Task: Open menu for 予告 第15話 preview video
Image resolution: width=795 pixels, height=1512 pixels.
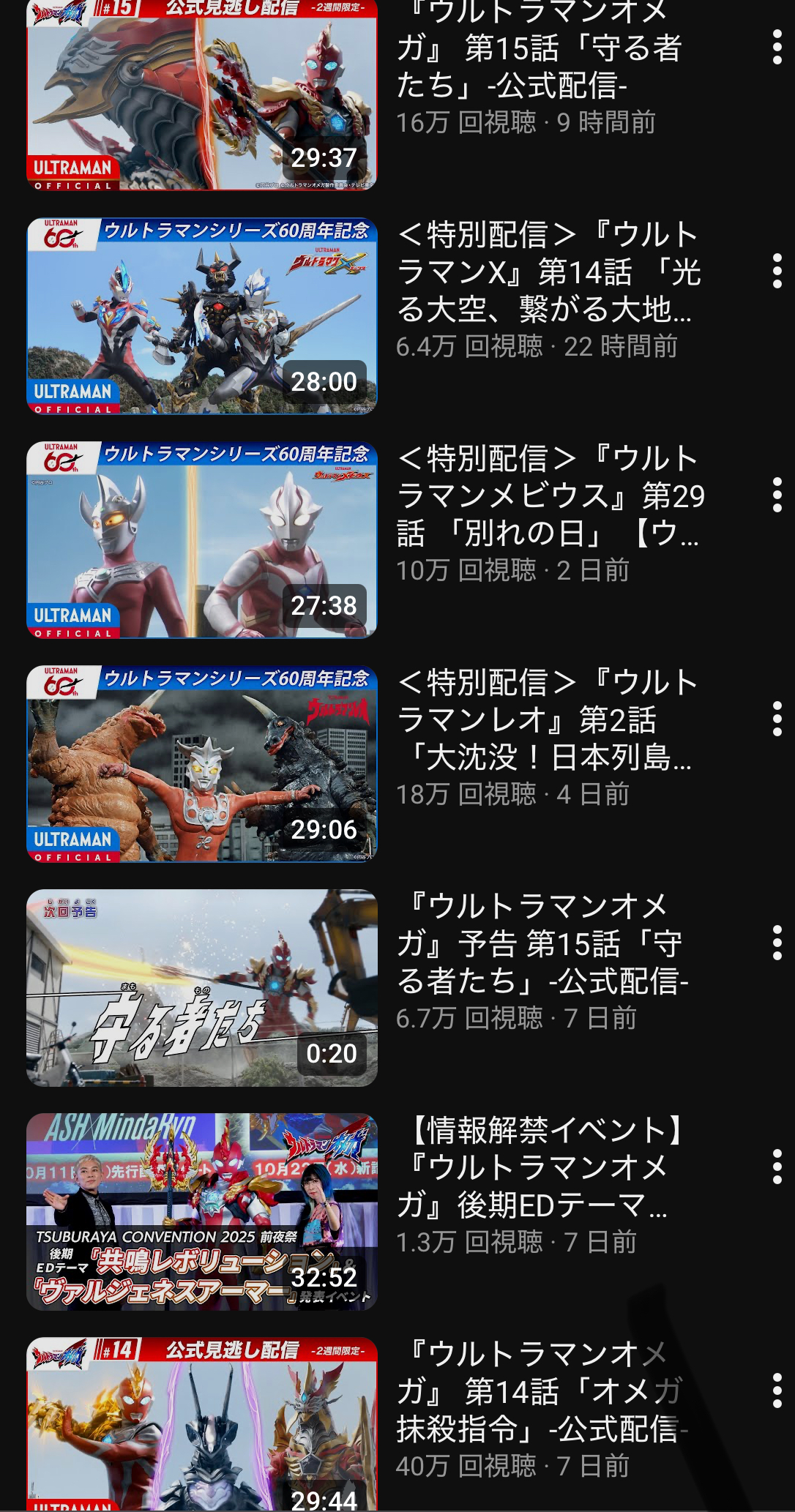Action: click(x=777, y=943)
